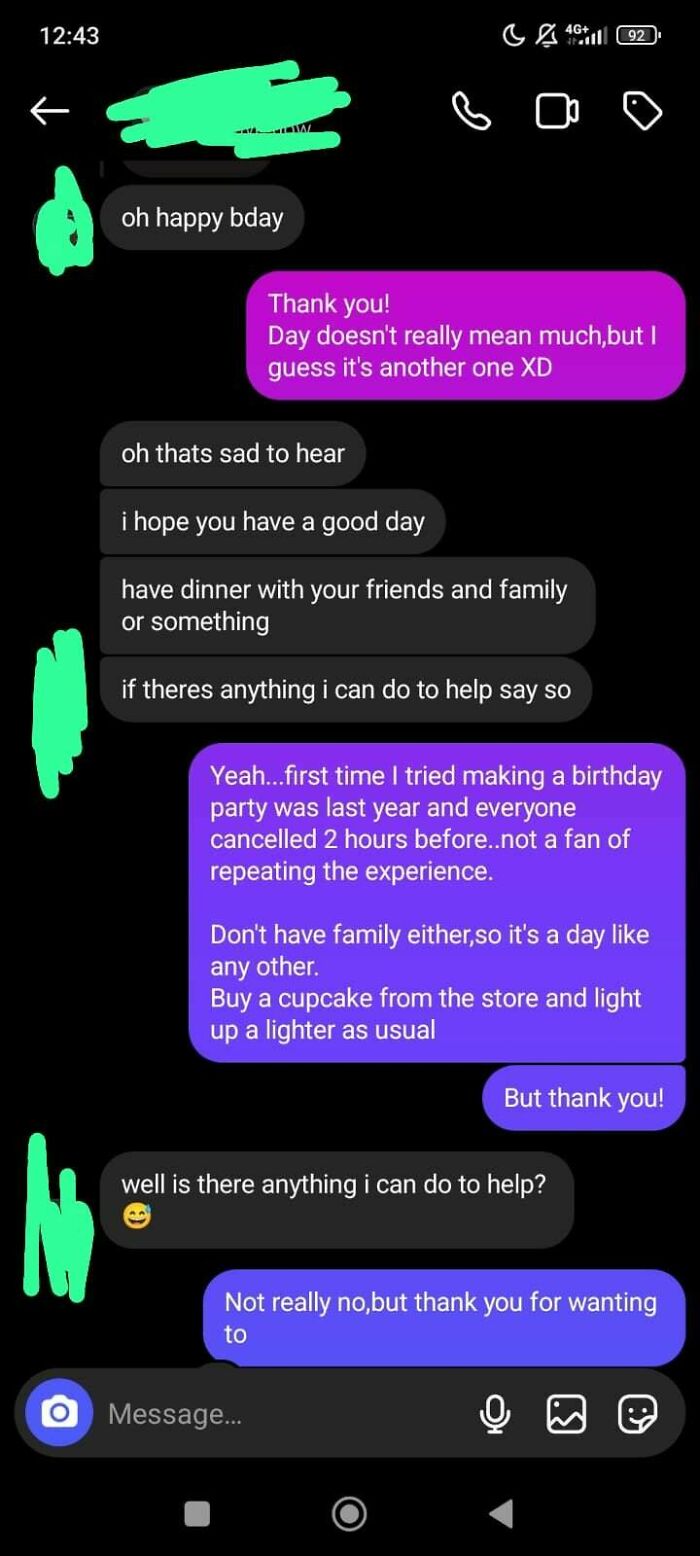Start a video call
The height and width of the screenshot is (1556, 700).
[557, 112]
